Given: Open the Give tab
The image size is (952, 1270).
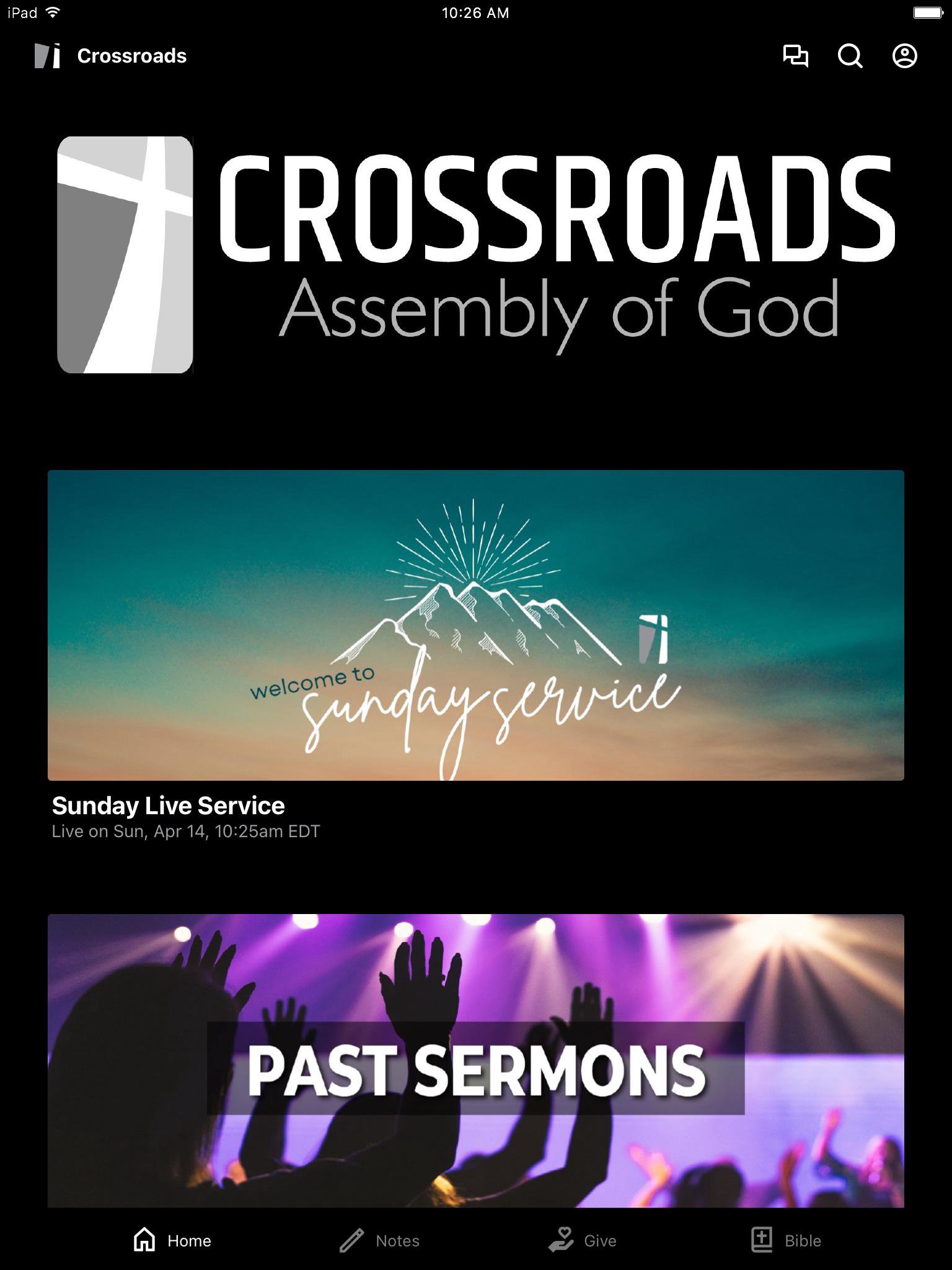Looking at the screenshot, I should click(583, 1240).
